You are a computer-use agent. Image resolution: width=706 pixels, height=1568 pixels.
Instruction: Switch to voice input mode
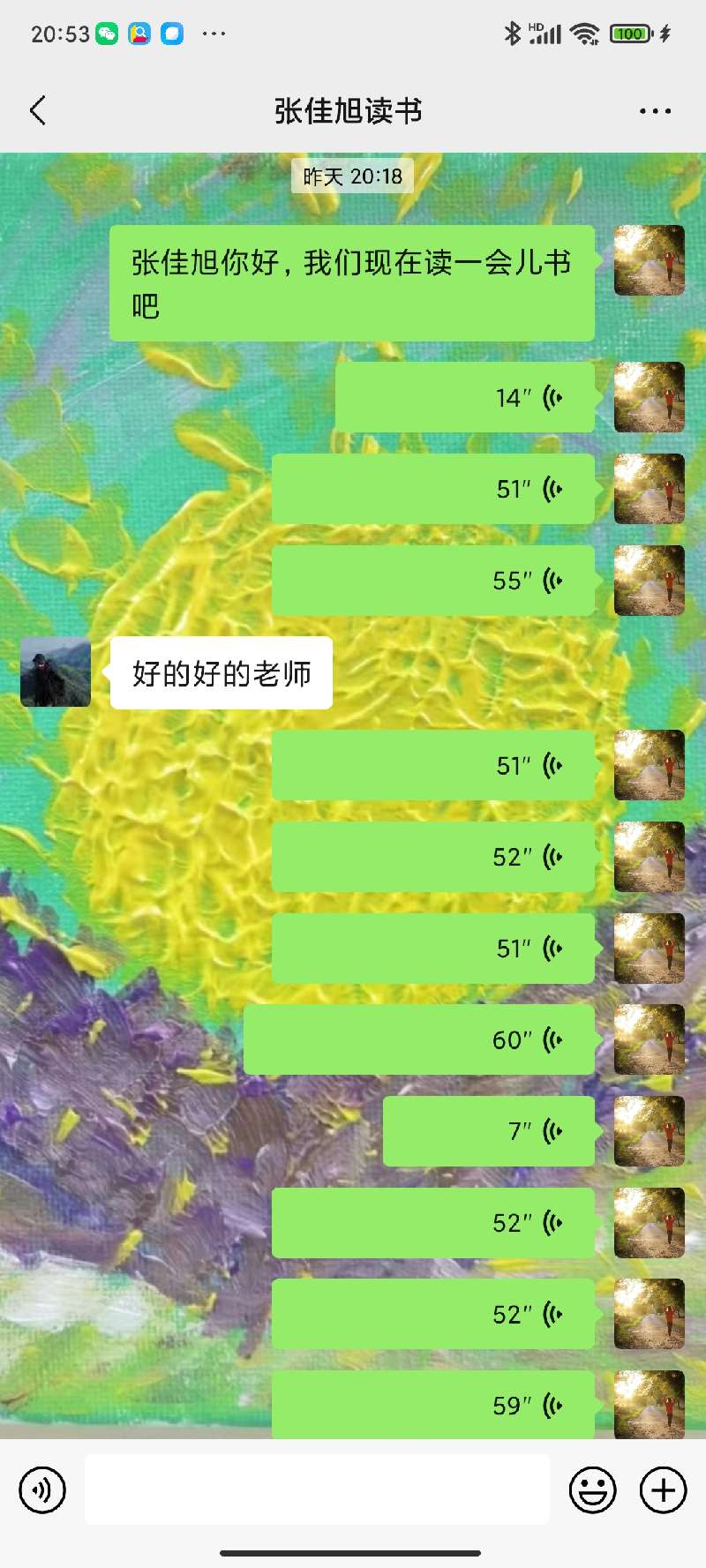[42, 1490]
